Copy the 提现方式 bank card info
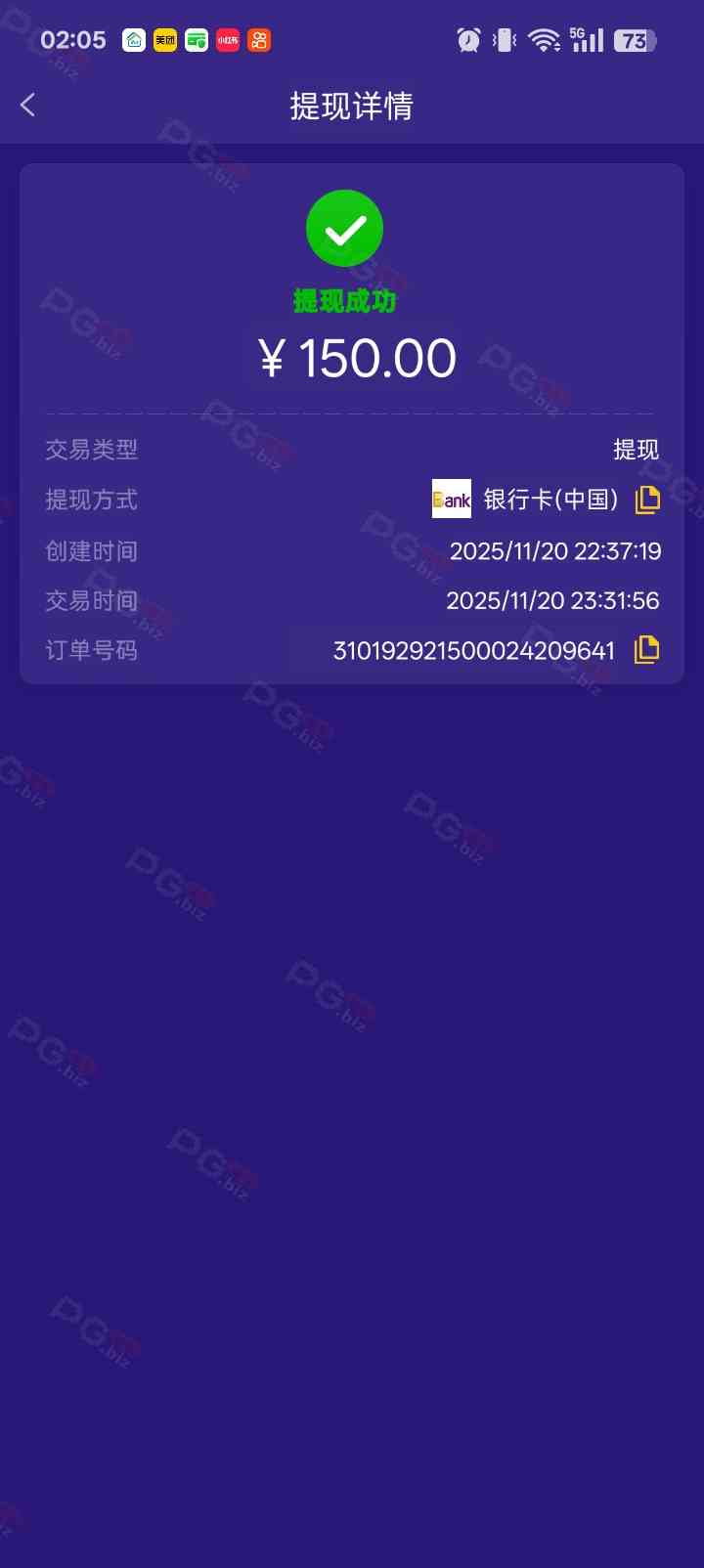 (647, 500)
